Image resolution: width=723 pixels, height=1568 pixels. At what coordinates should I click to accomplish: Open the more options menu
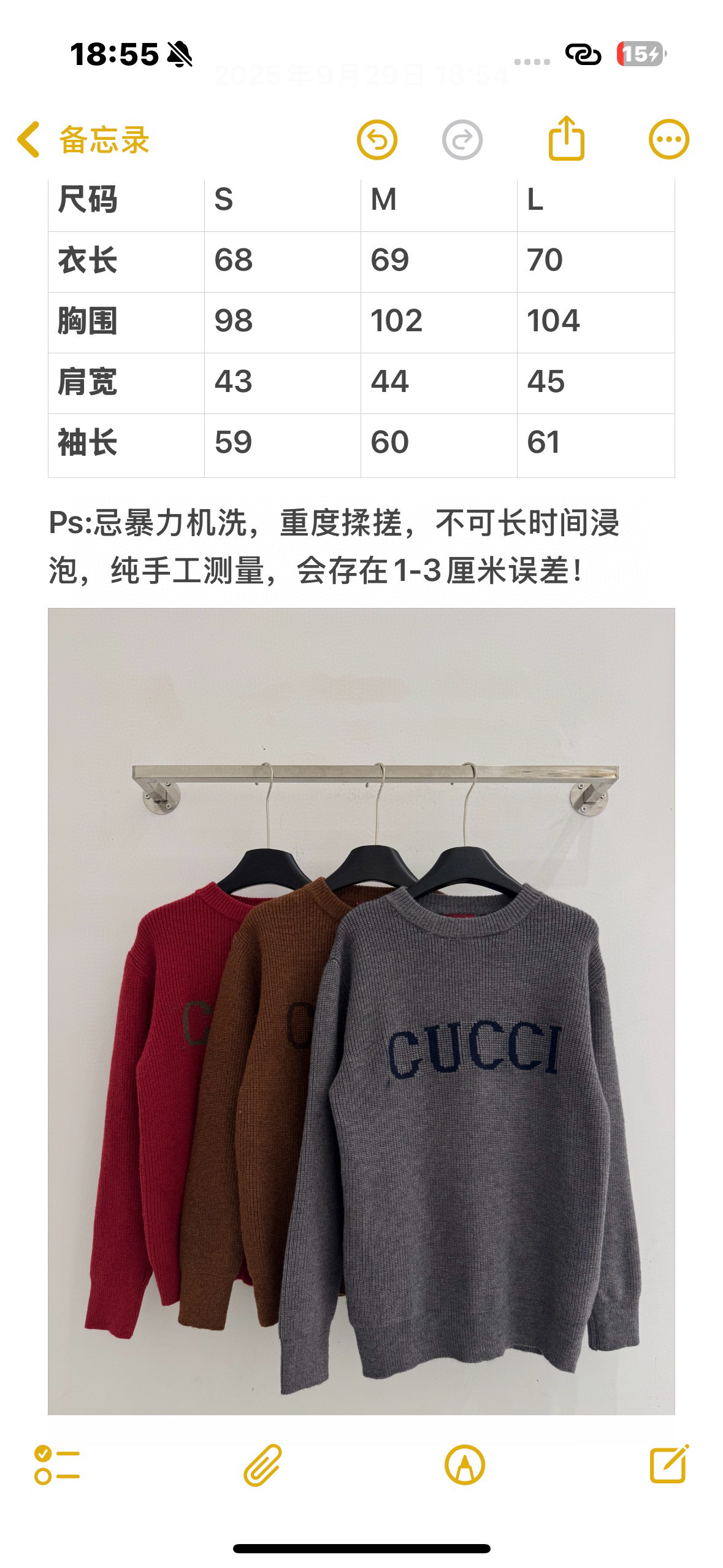668,139
